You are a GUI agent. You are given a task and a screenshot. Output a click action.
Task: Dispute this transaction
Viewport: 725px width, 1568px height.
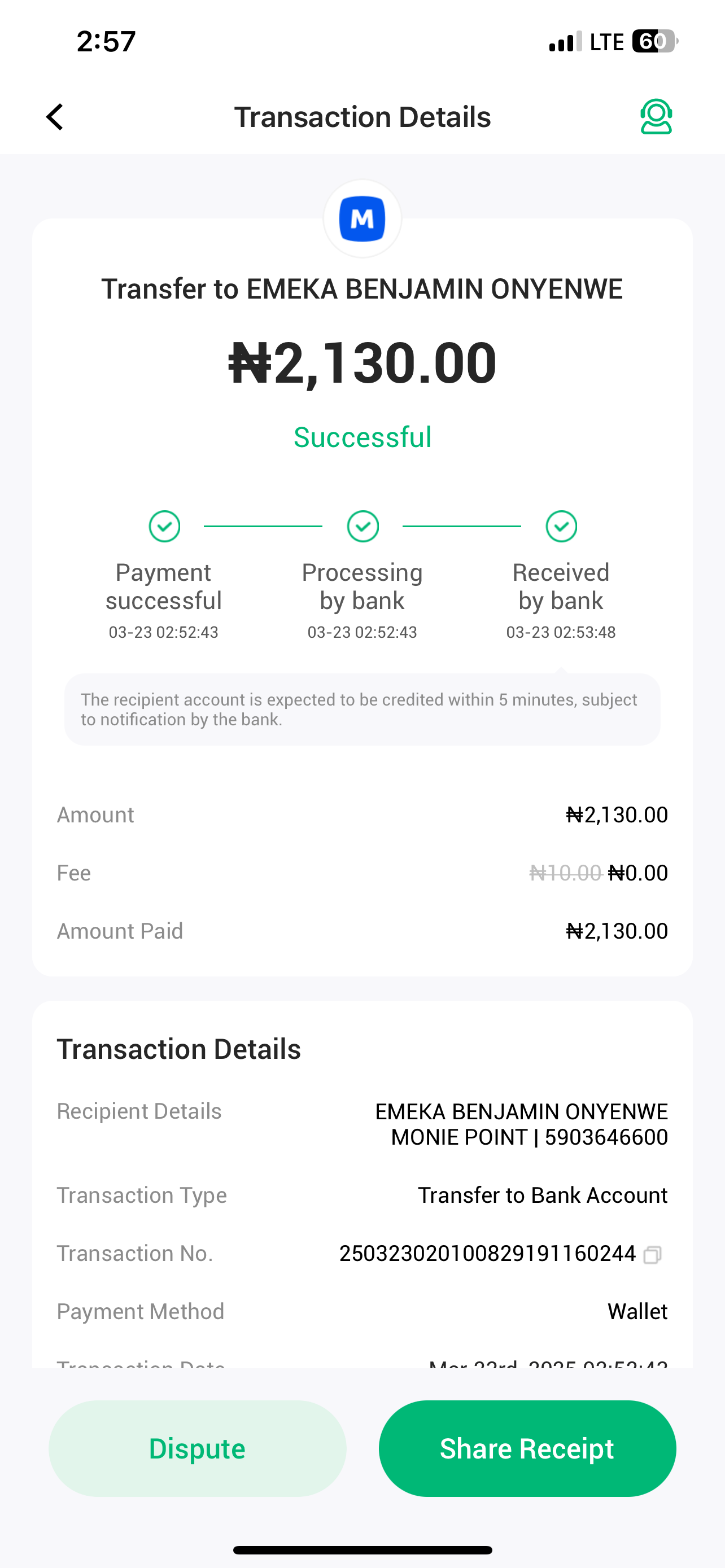click(197, 1448)
